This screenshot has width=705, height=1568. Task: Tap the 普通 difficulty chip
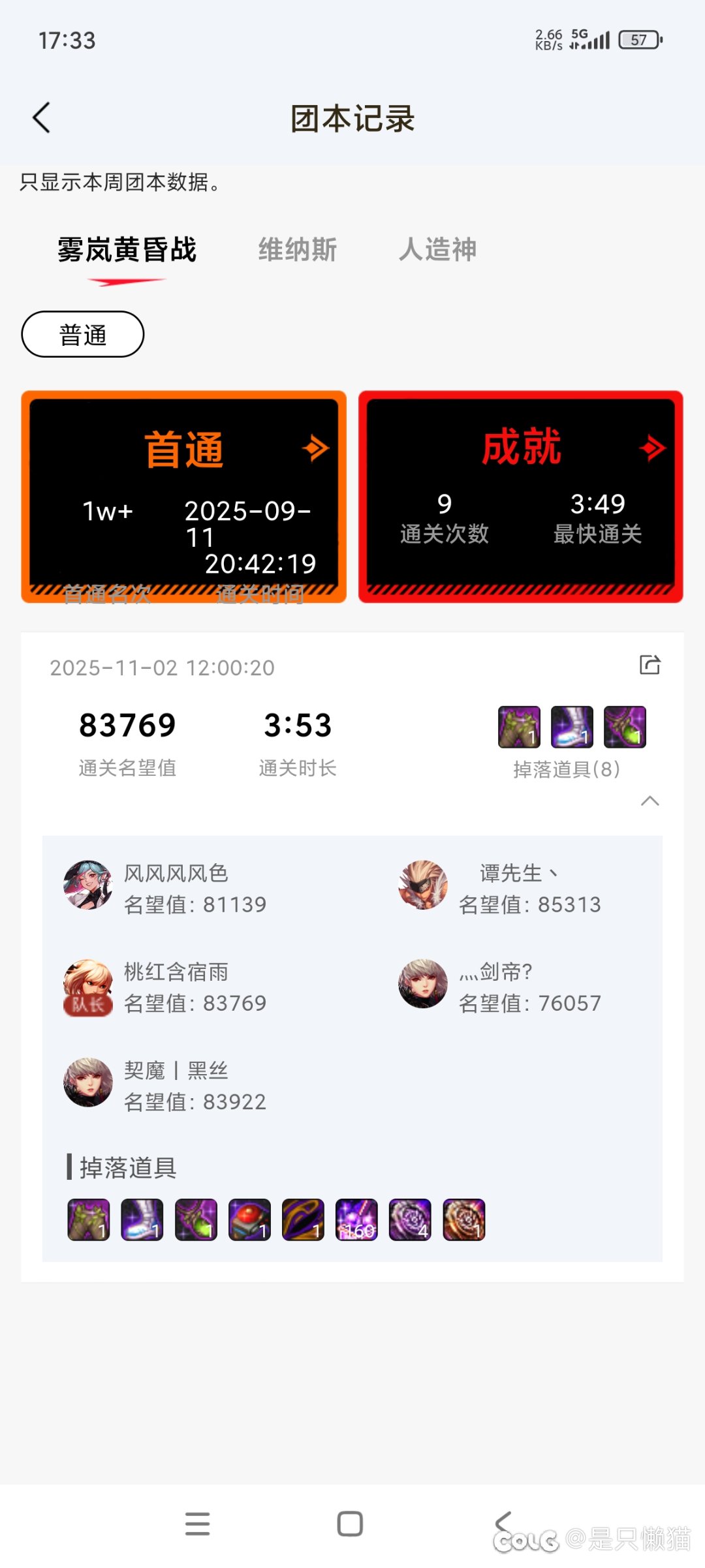[83, 335]
